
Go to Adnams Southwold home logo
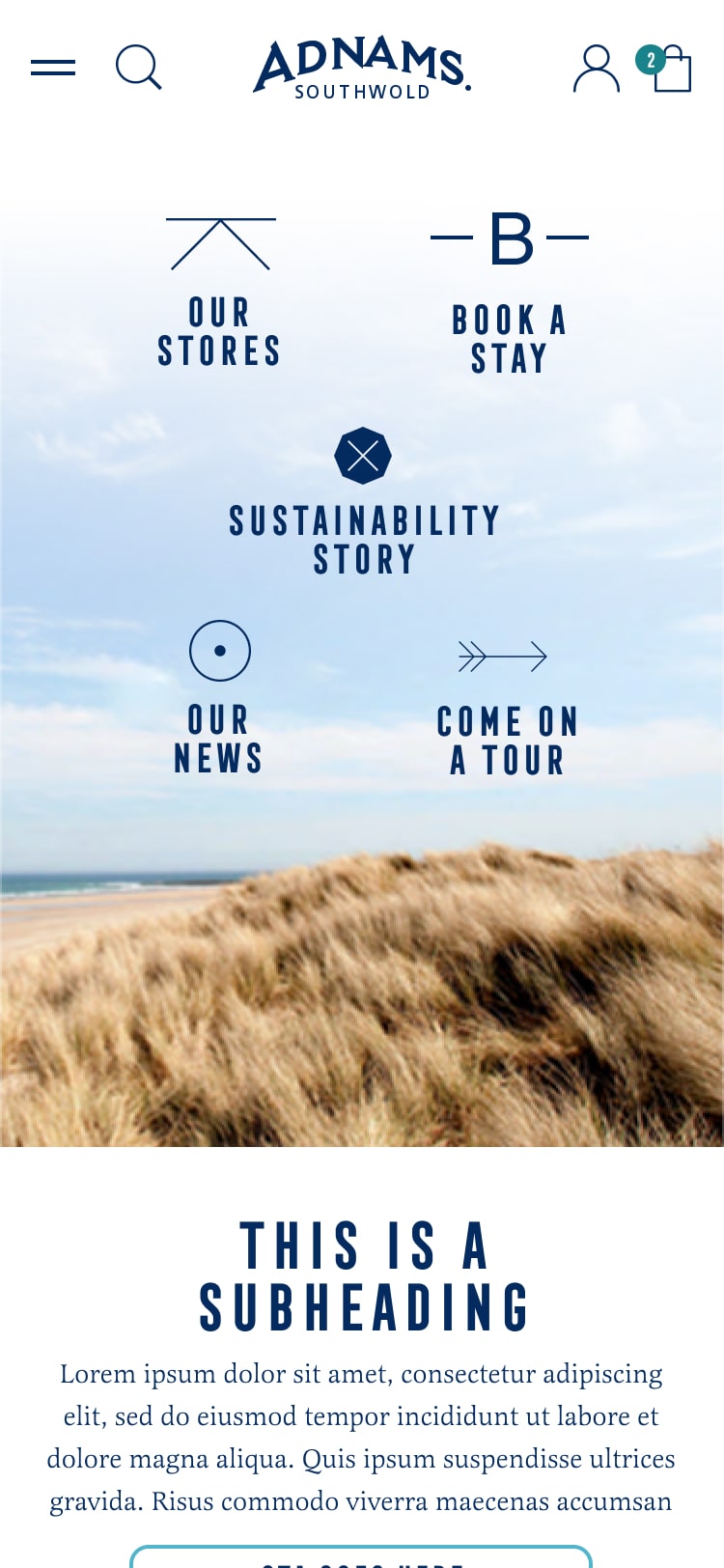click(362, 68)
